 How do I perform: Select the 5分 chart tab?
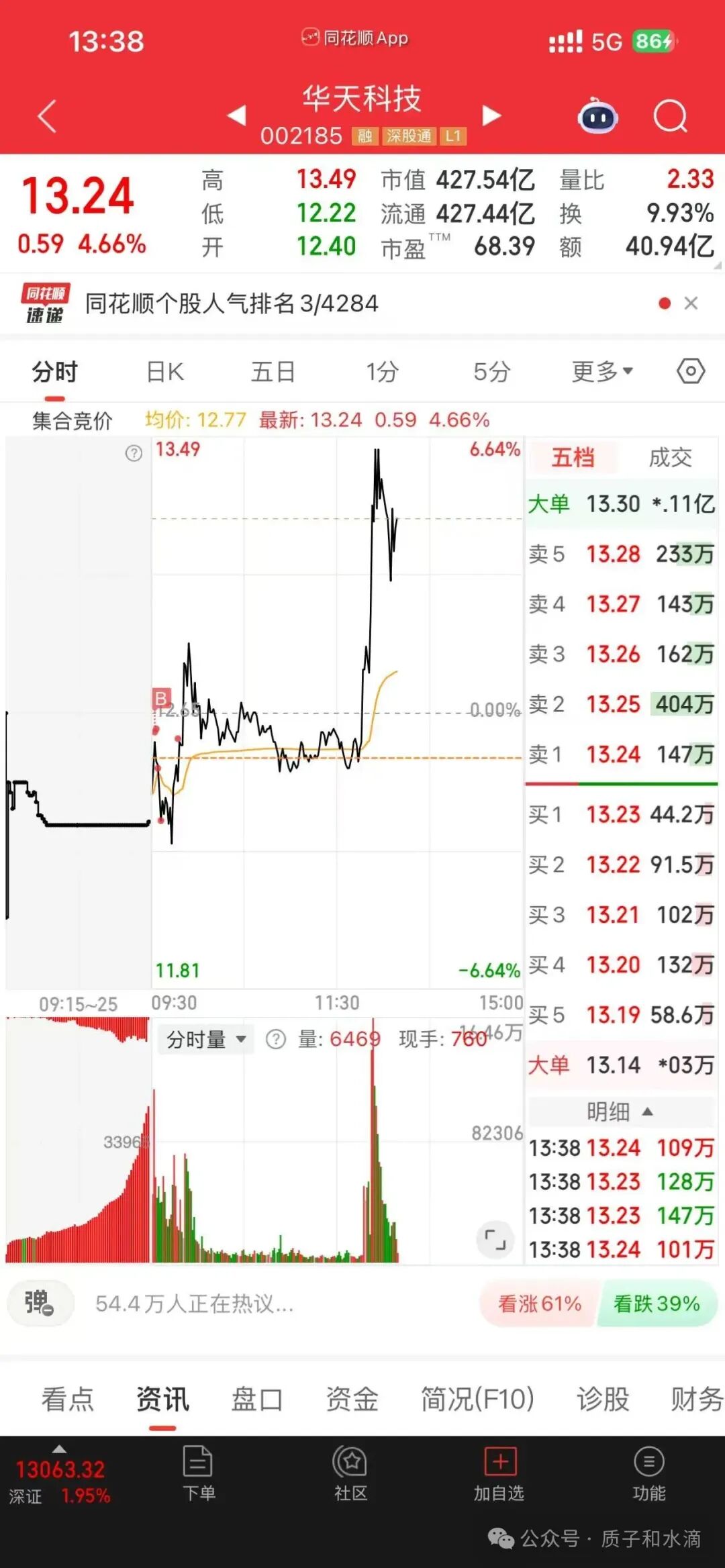point(491,371)
